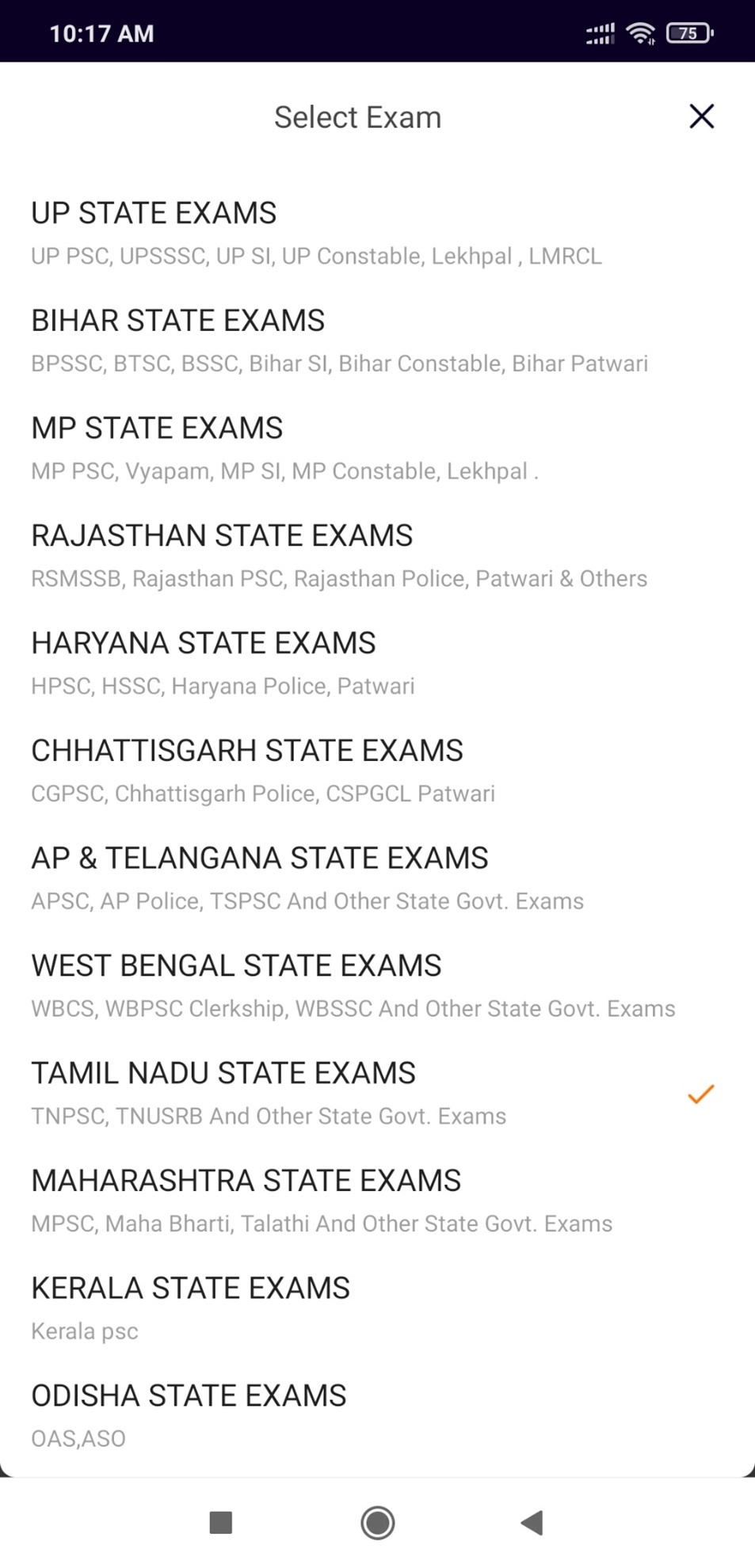This screenshot has width=755, height=1568.
Task: Close the Select Exam dialog
Action: pyautogui.click(x=701, y=116)
